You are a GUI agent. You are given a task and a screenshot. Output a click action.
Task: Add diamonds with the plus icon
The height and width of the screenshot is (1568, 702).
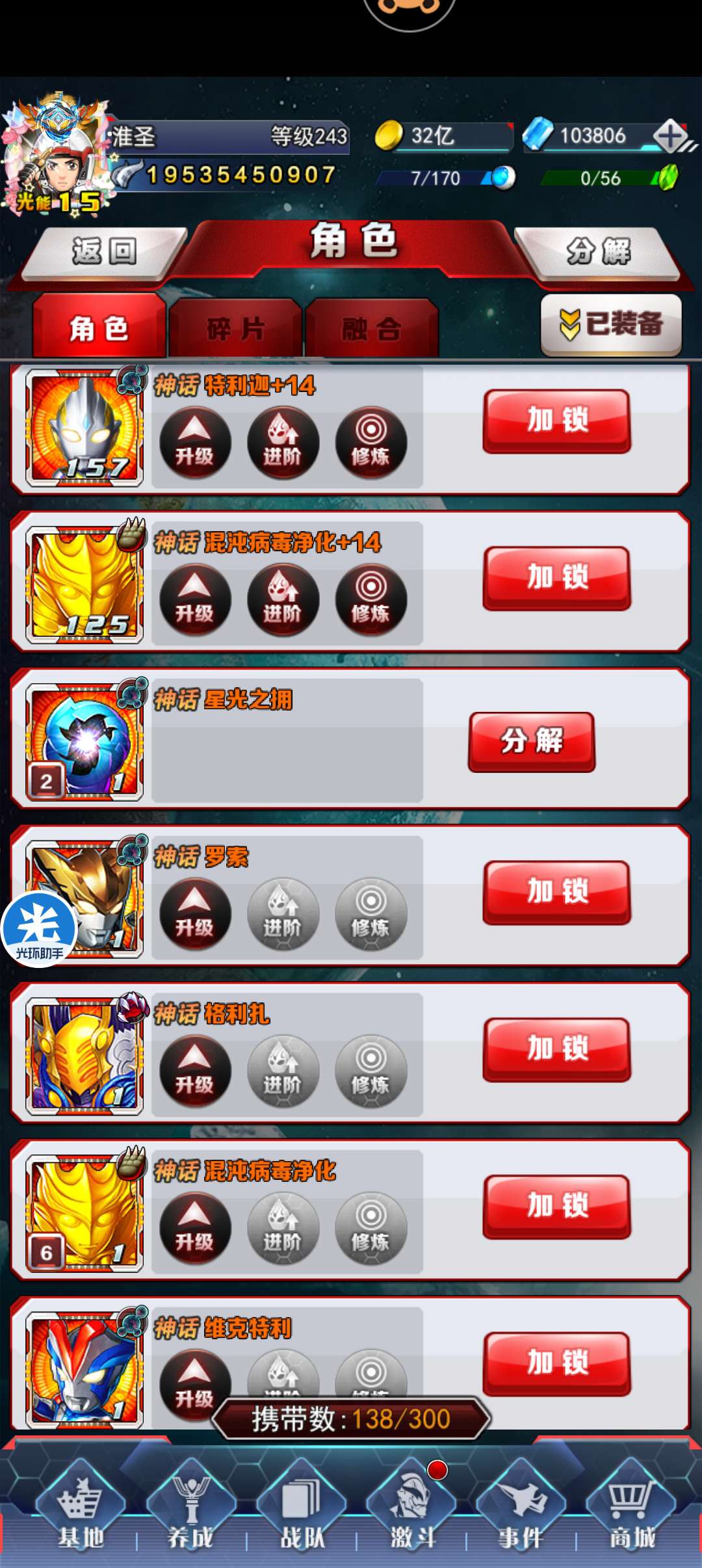coord(670,136)
